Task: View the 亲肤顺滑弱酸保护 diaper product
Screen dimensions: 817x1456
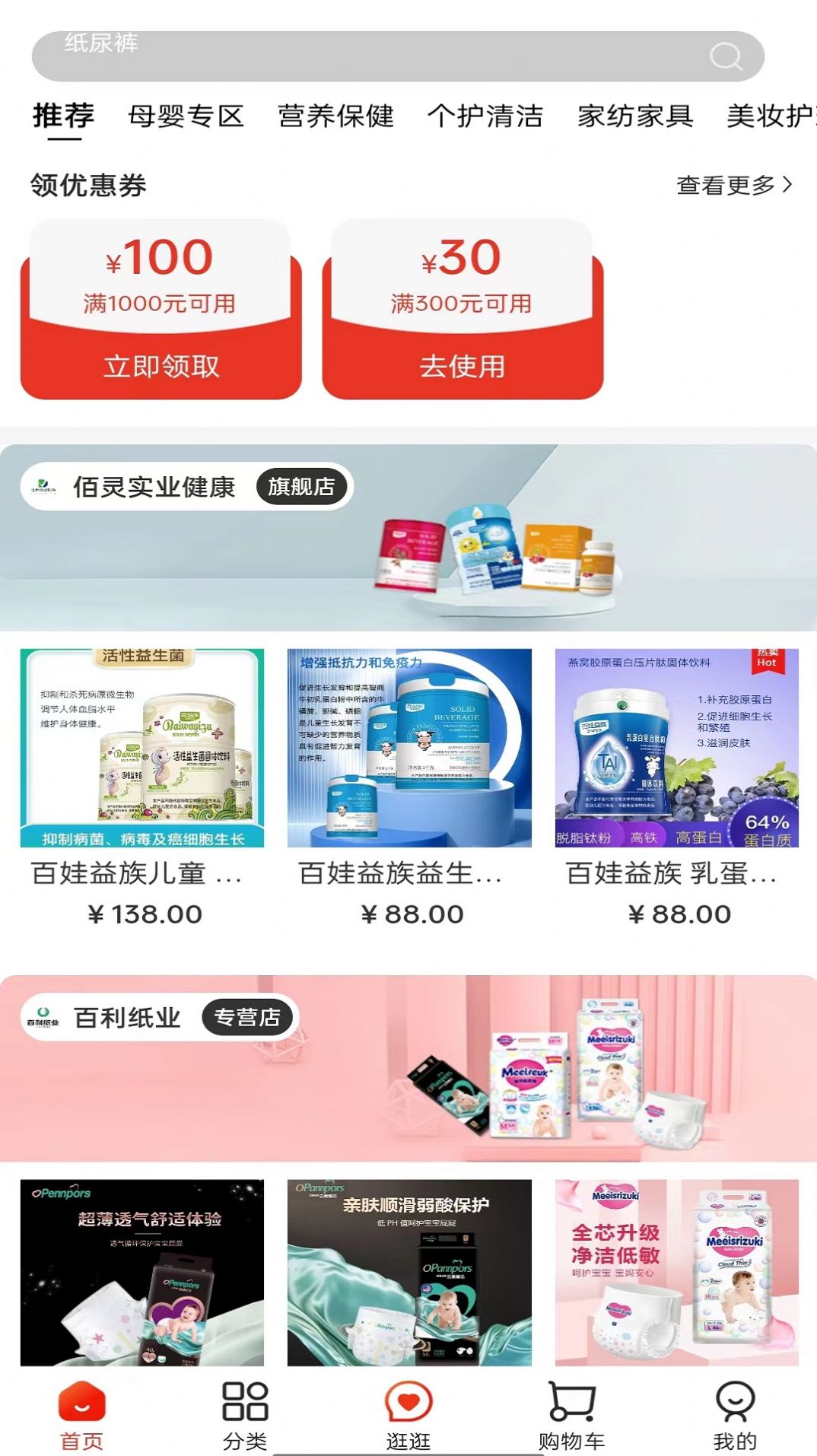Action: click(409, 1272)
